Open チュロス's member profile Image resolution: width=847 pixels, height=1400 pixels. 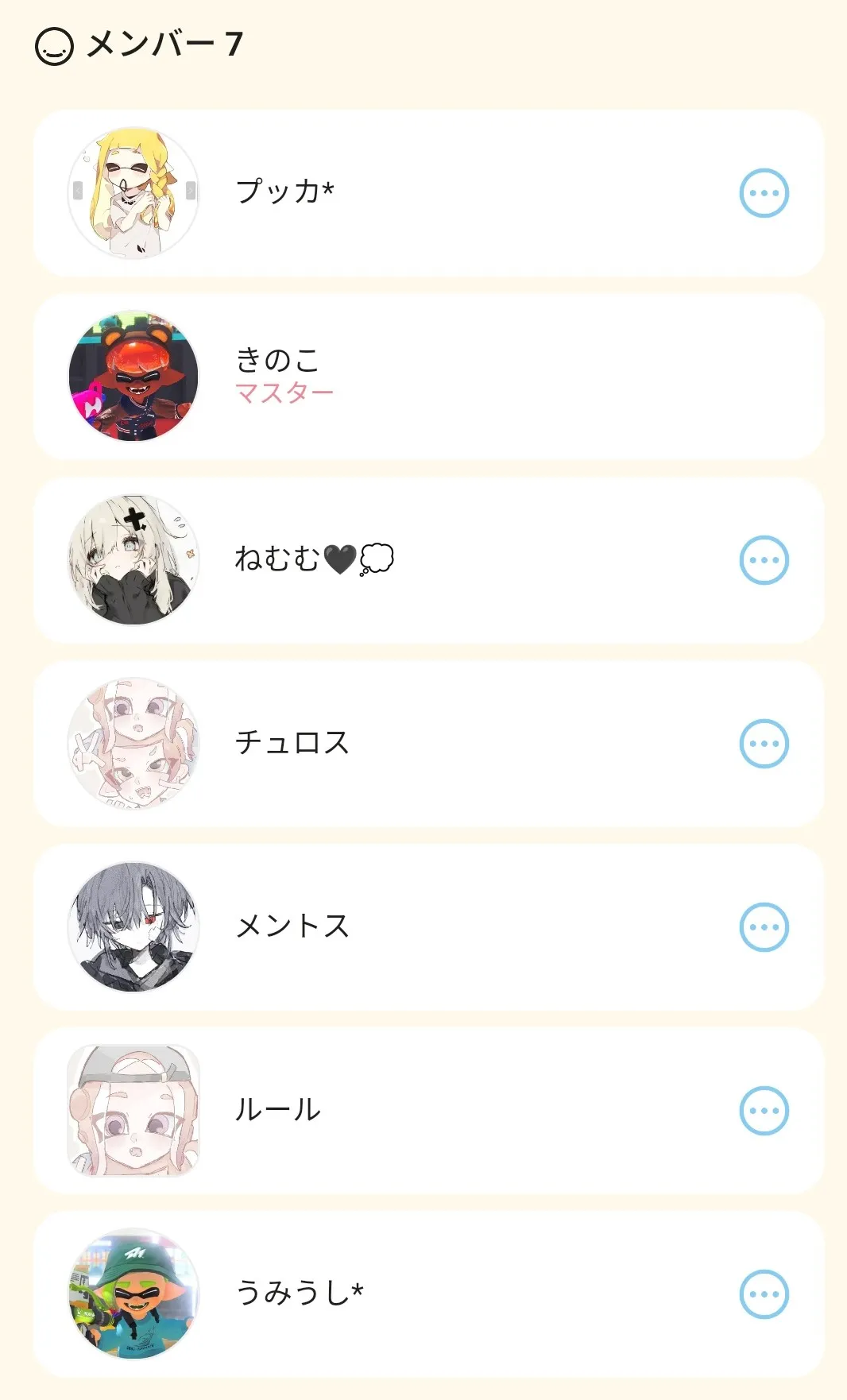pos(292,744)
